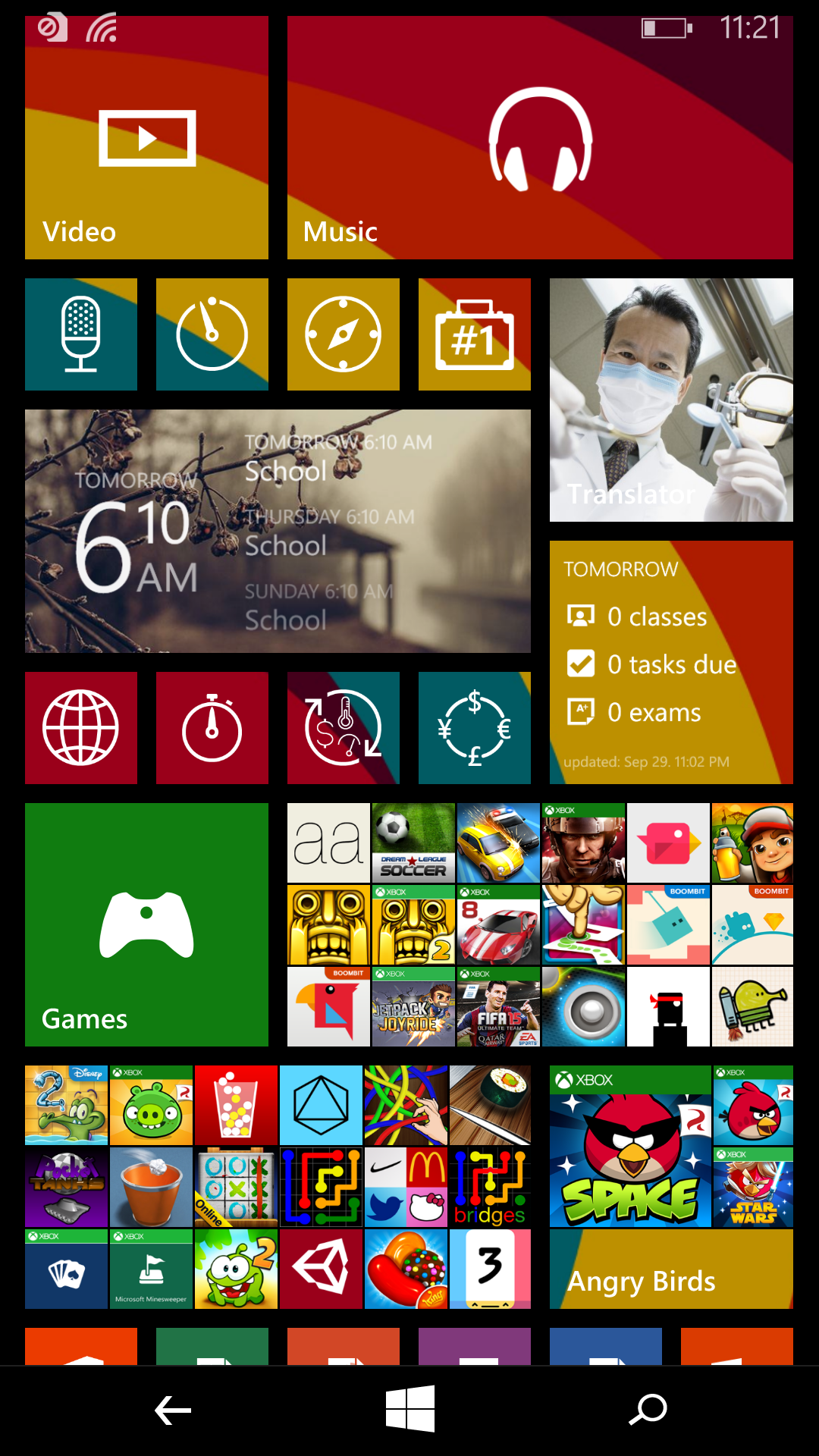The image size is (819, 1456).
Task: Open the Tomorrow classes schedule tile
Action: click(x=671, y=662)
